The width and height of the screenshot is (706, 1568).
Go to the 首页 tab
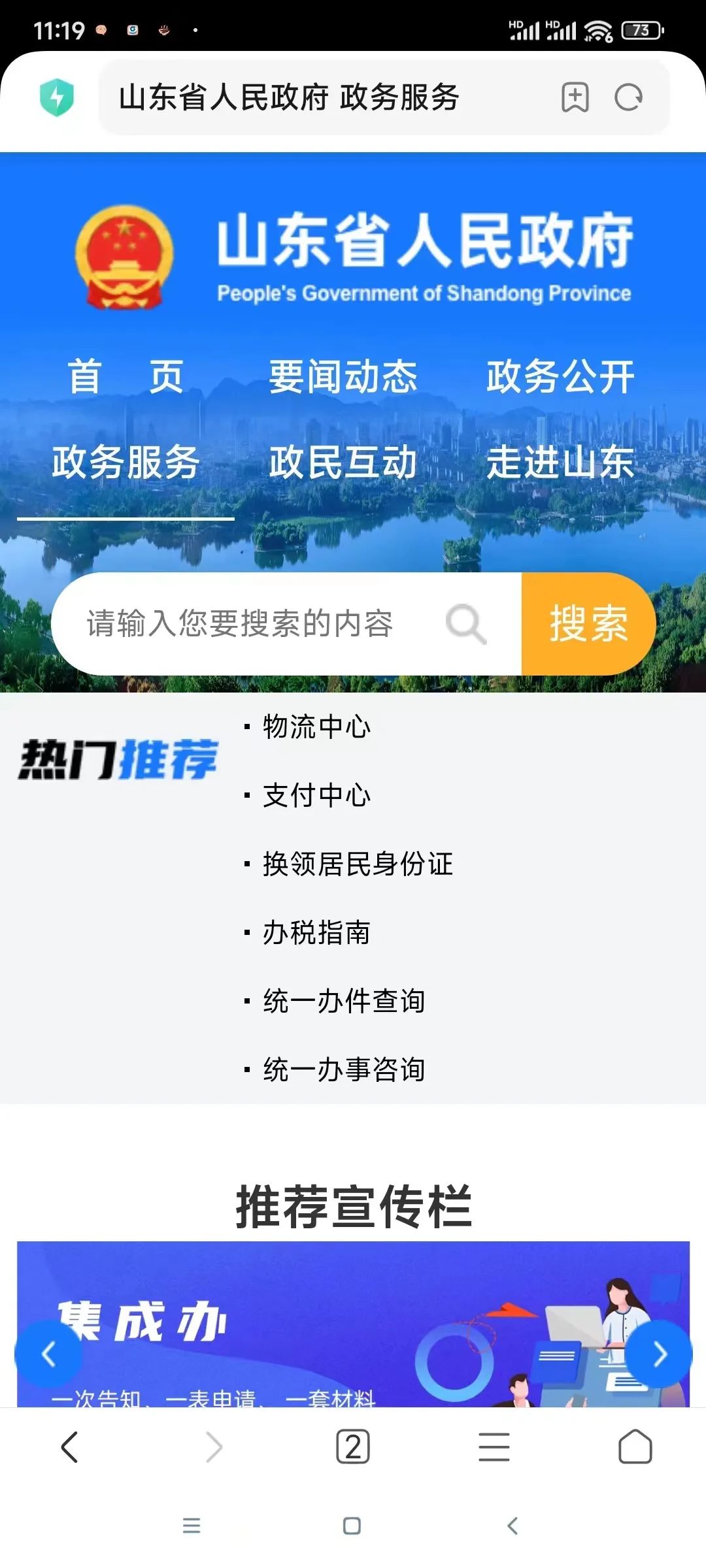coord(126,376)
